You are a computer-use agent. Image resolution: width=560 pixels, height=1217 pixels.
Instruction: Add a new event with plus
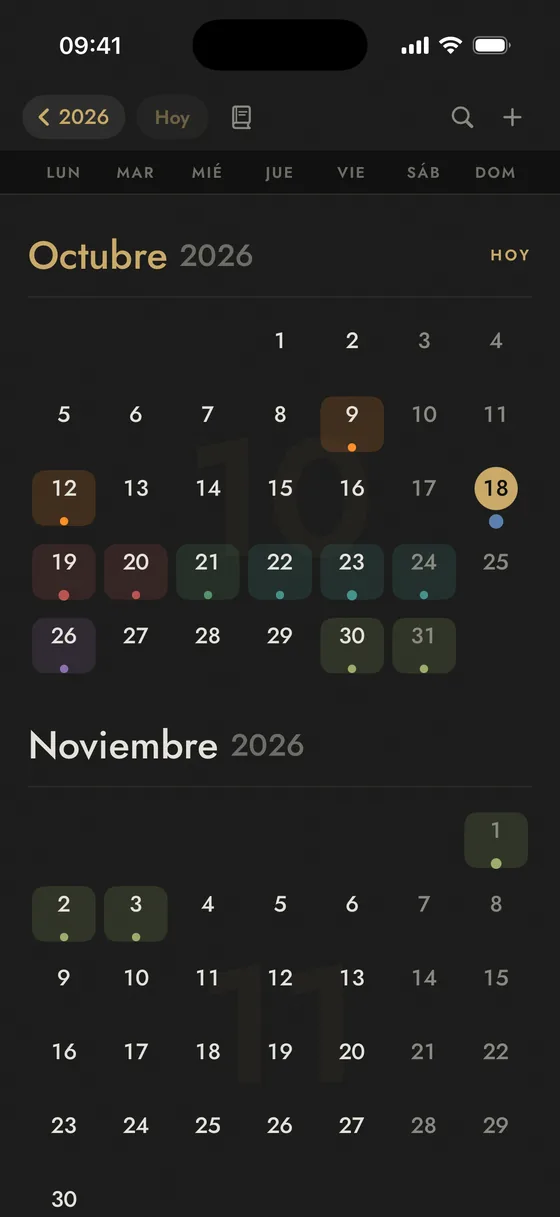pos(512,117)
